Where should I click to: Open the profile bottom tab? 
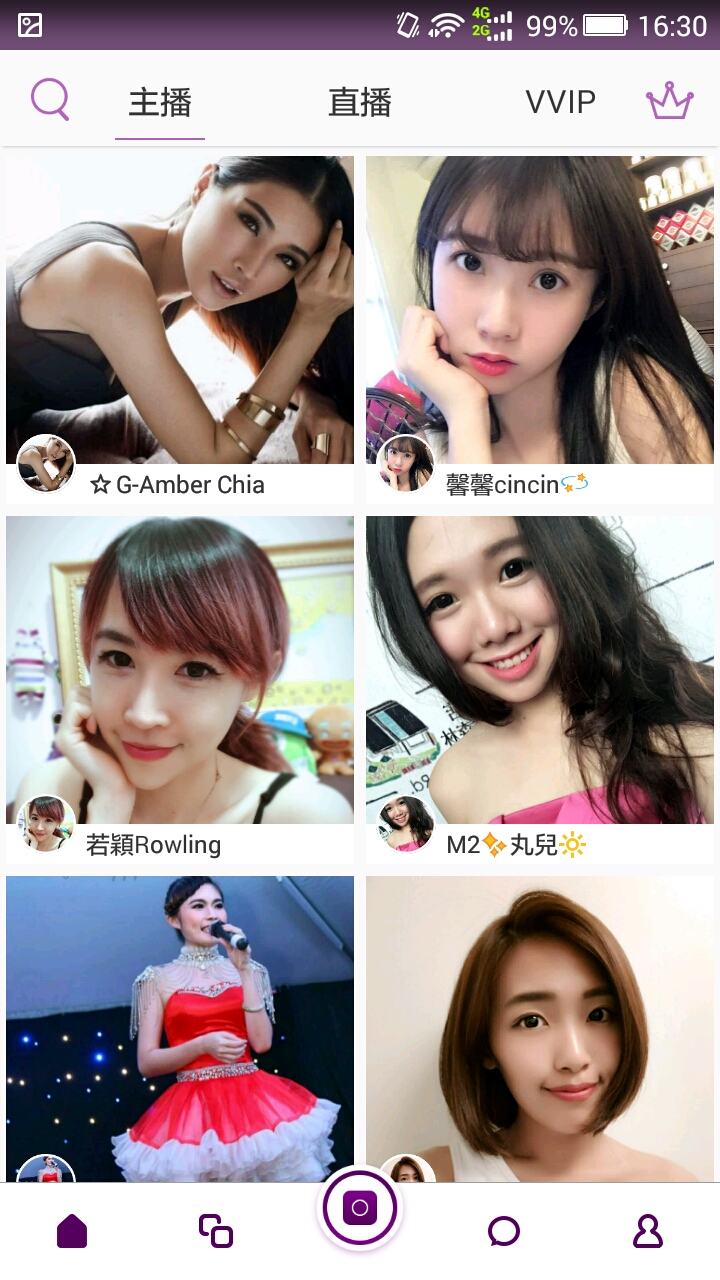pos(648,1231)
